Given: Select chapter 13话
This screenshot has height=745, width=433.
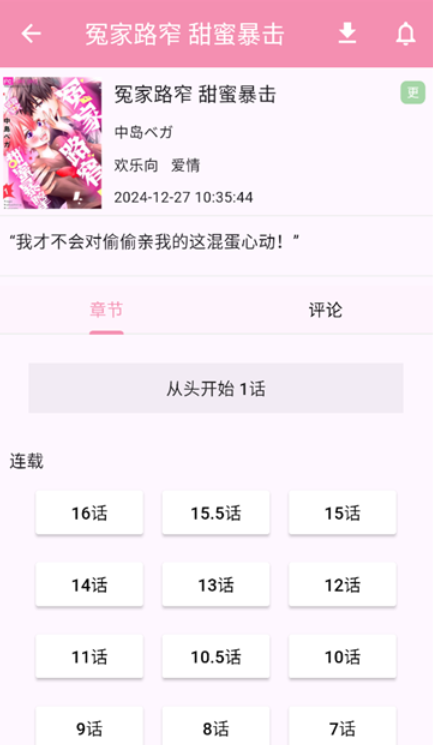Looking at the screenshot, I should (216, 585).
